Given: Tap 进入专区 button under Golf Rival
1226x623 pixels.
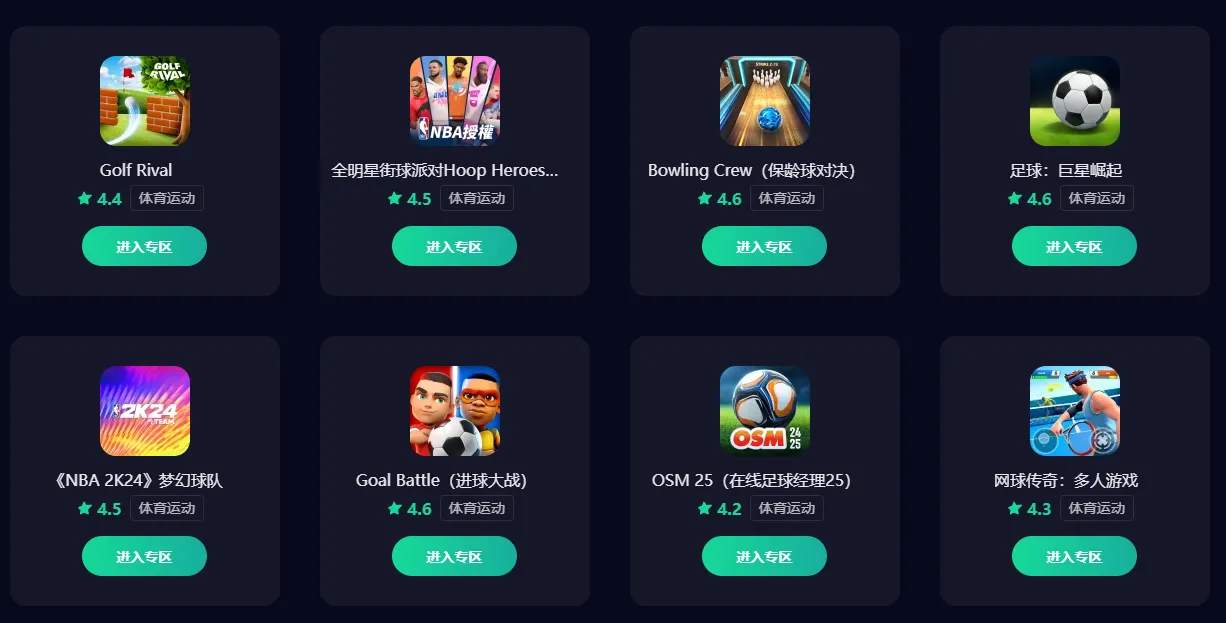Looking at the screenshot, I should [144, 246].
